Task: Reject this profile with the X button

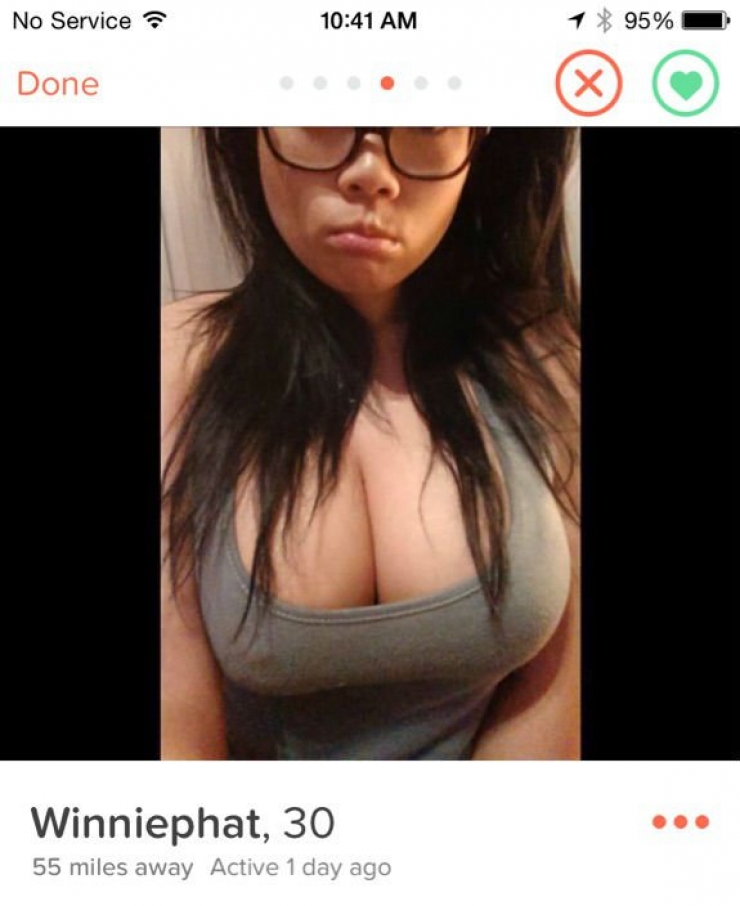Action: point(589,85)
